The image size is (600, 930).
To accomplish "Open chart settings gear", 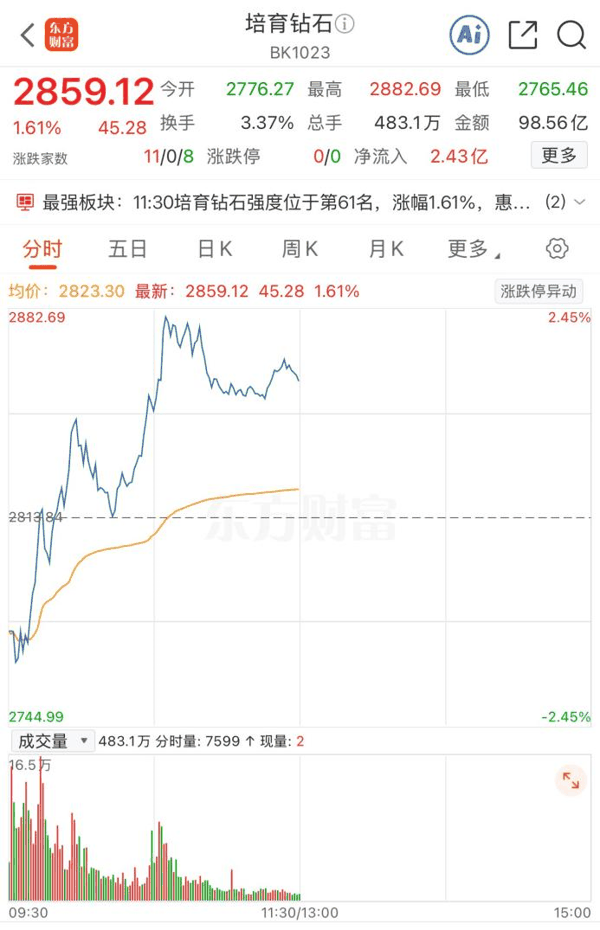I will pos(557,249).
